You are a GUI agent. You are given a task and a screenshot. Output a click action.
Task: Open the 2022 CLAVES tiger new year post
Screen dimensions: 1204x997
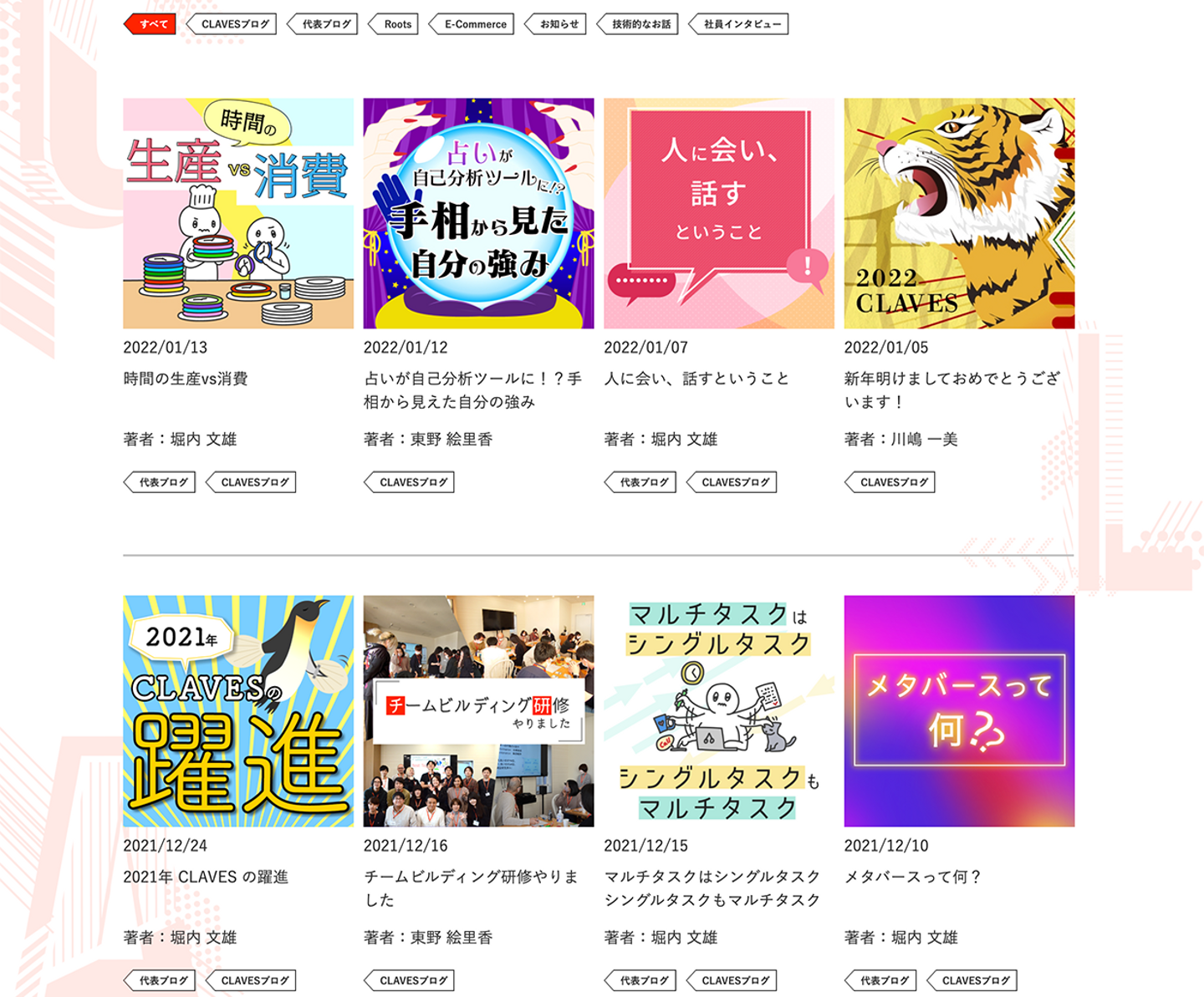(x=959, y=213)
